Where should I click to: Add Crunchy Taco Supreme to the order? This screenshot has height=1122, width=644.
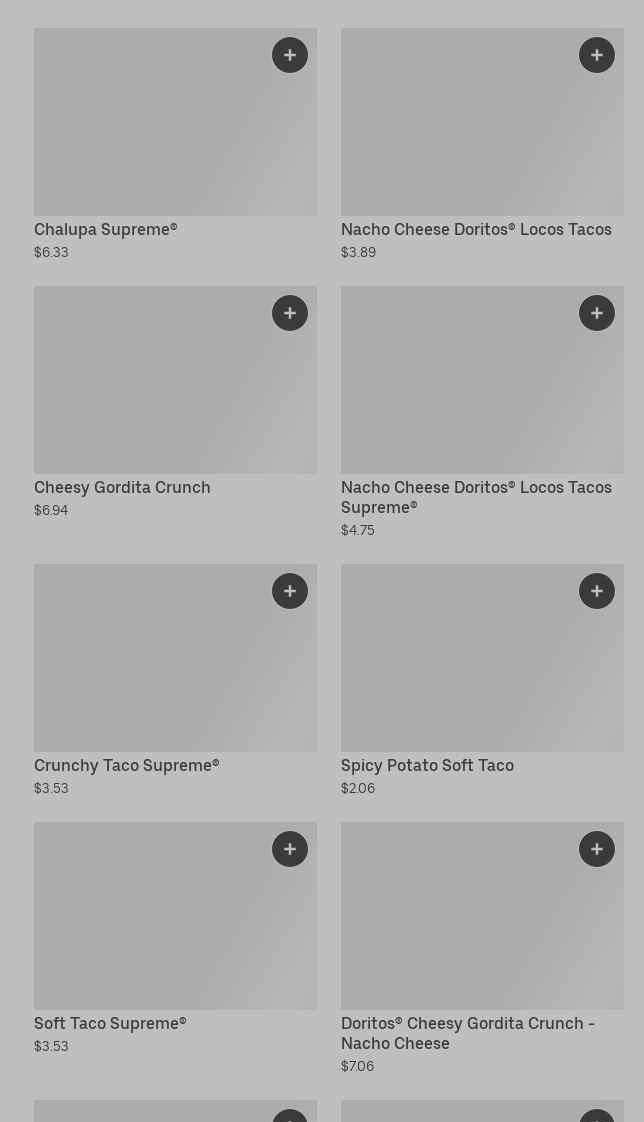coord(290,591)
